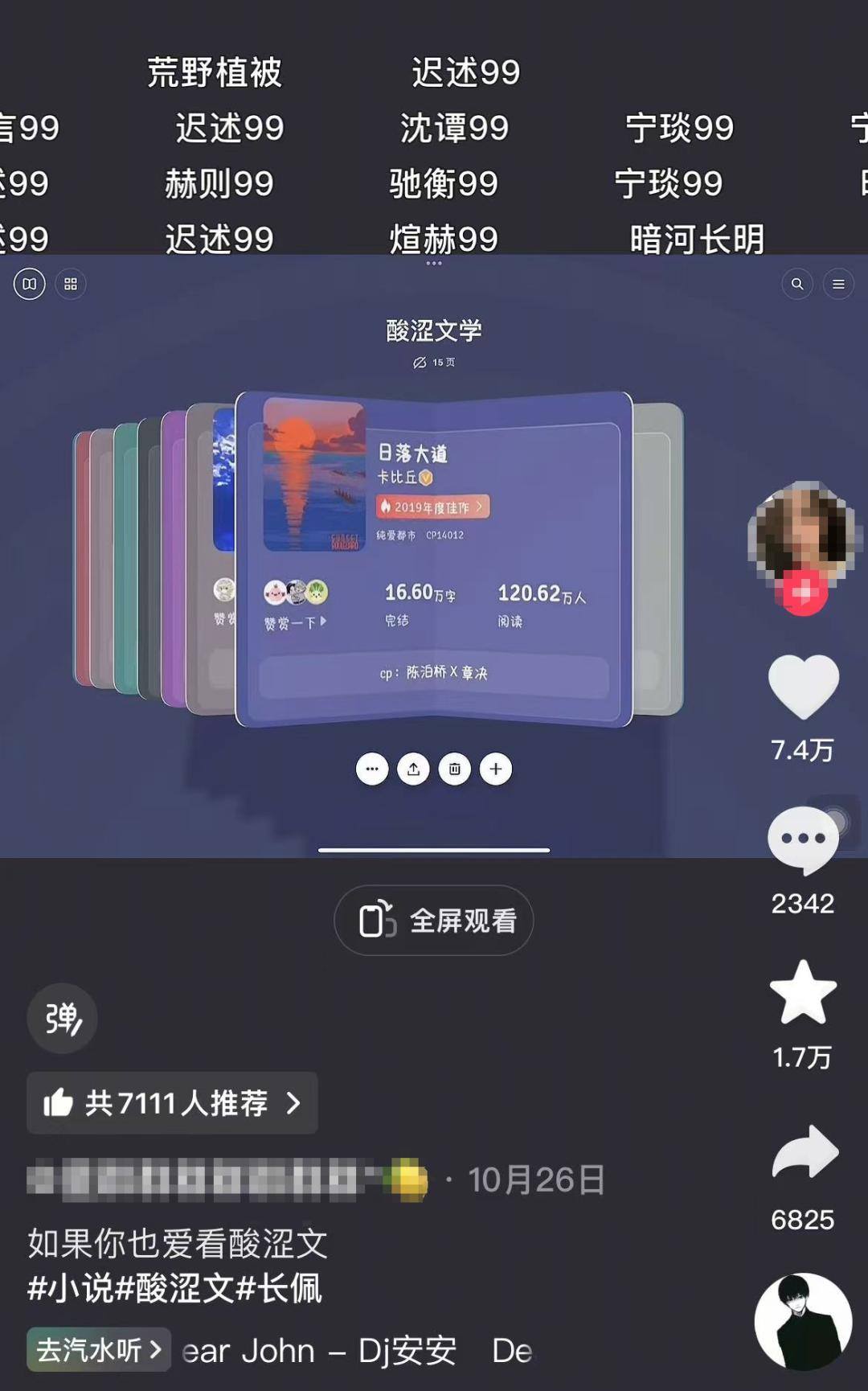Follow the creator via the plus badge
868x1391 pixels.
pos(801,593)
